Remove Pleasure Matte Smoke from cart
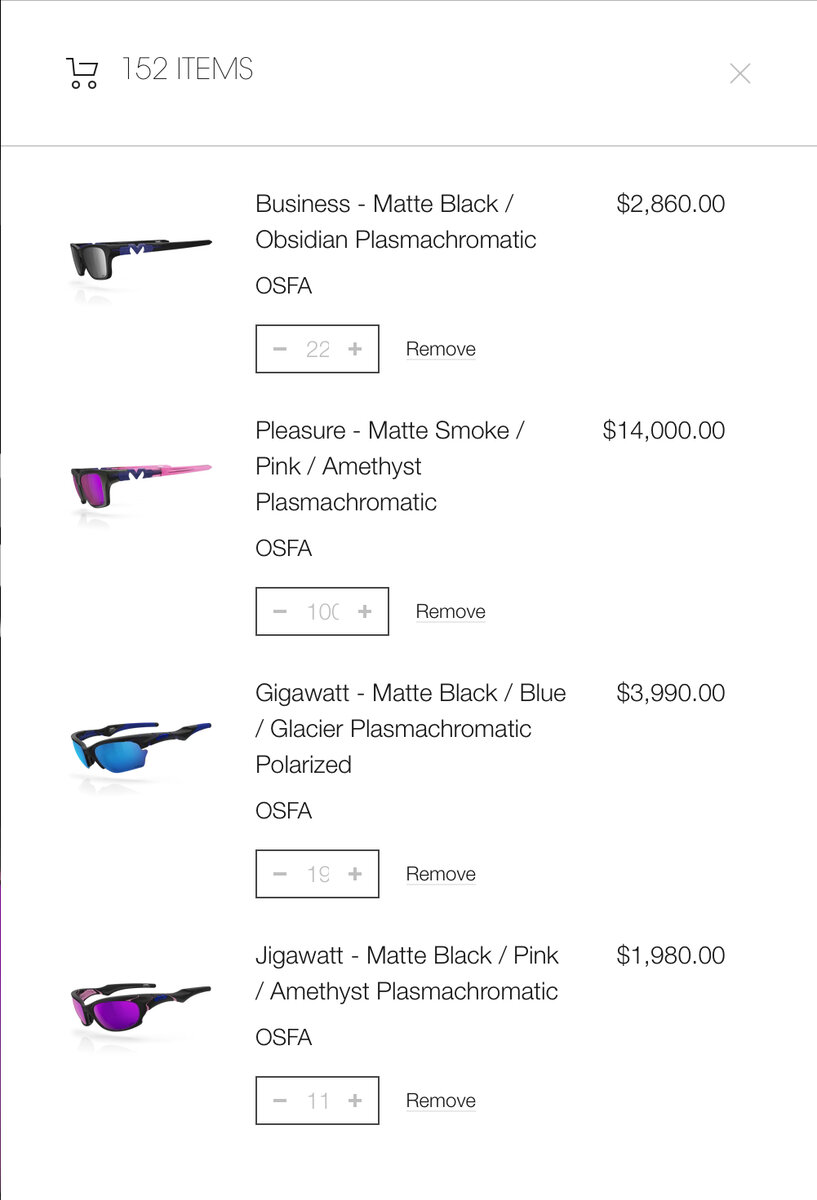The width and height of the screenshot is (817, 1200). click(x=450, y=611)
